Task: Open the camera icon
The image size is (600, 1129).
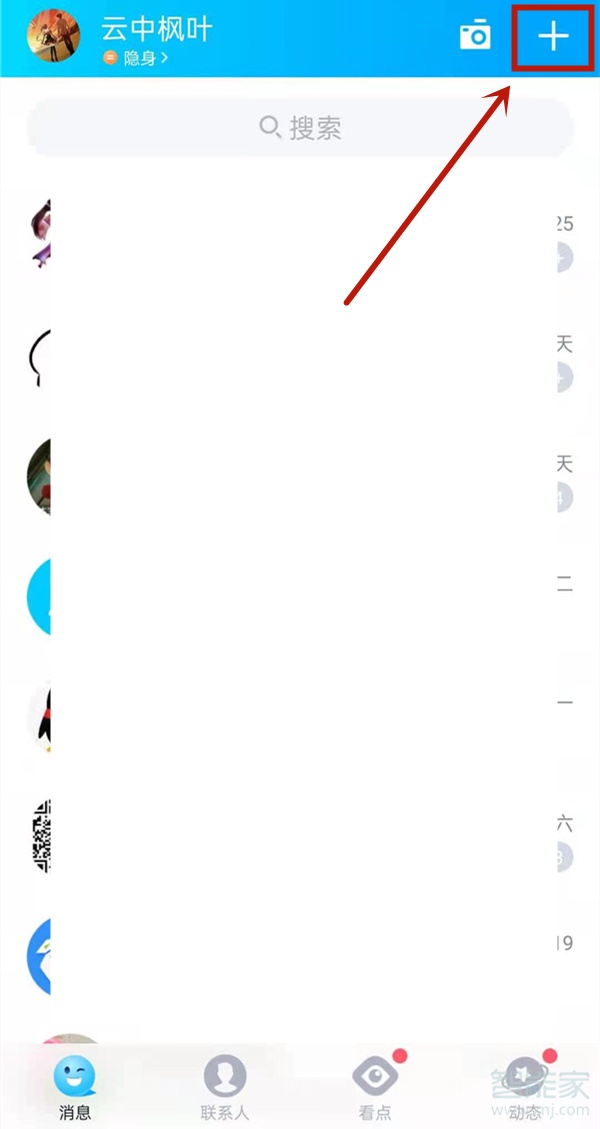Action: pos(475,37)
